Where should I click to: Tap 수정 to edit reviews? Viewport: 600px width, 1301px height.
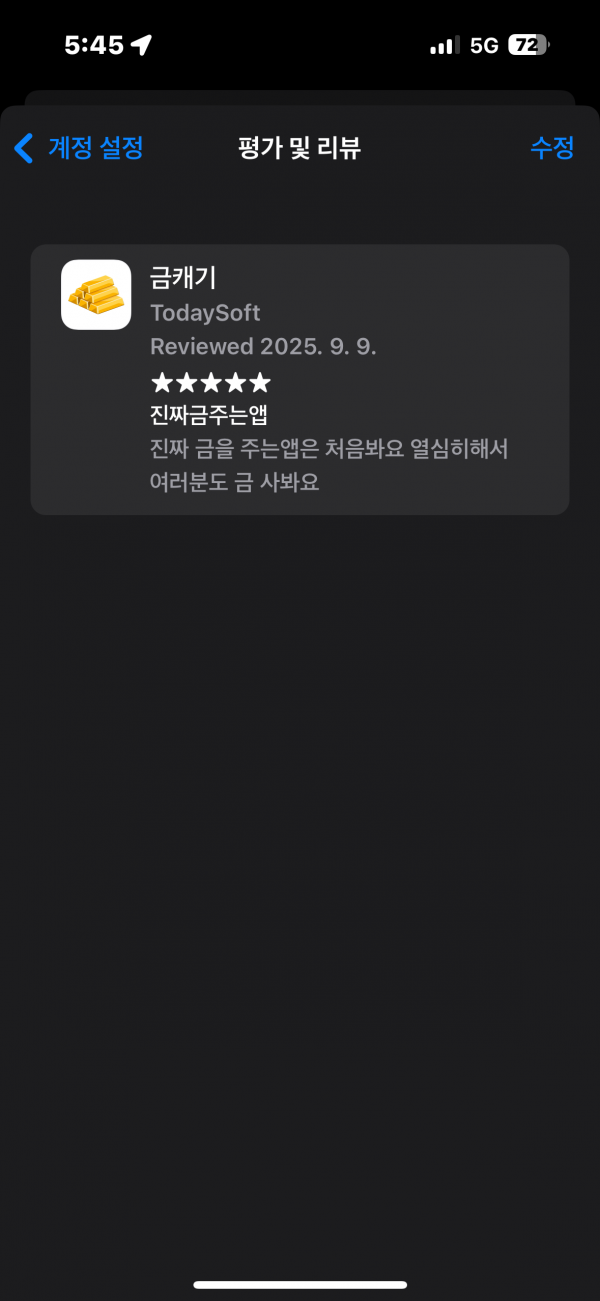tap(552, 148)
